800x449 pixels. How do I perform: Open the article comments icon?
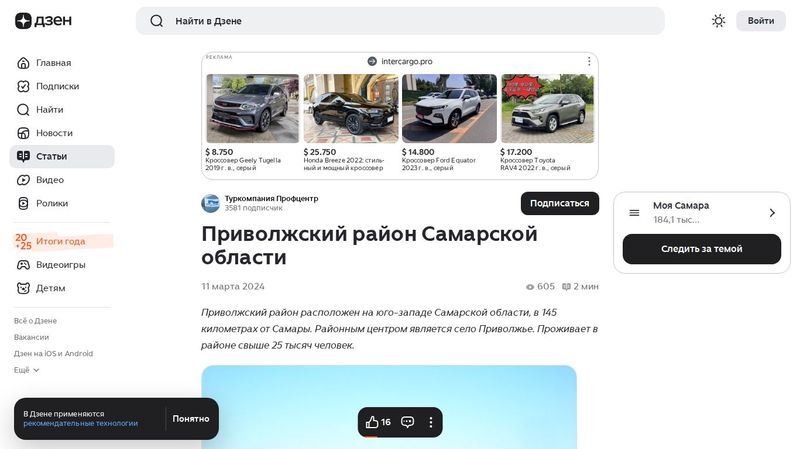(407, 422)
